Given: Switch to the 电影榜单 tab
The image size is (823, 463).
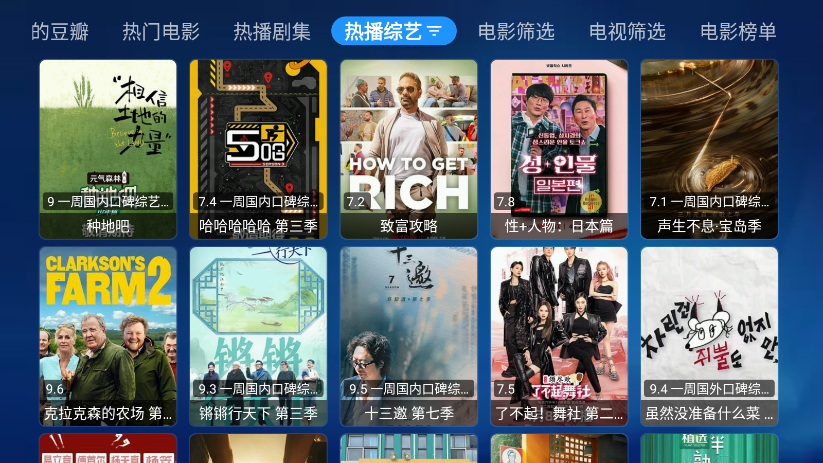Looking at the screenshot, I should [x=738, y=31].
